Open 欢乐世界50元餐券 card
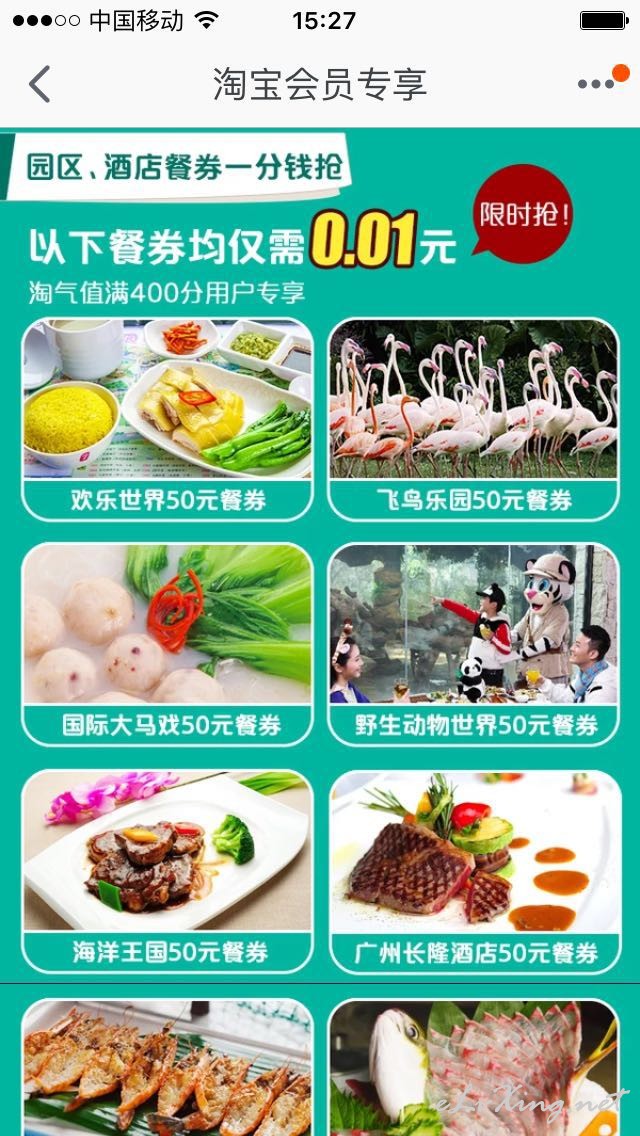640x1136 pixels. pos(167,419)
